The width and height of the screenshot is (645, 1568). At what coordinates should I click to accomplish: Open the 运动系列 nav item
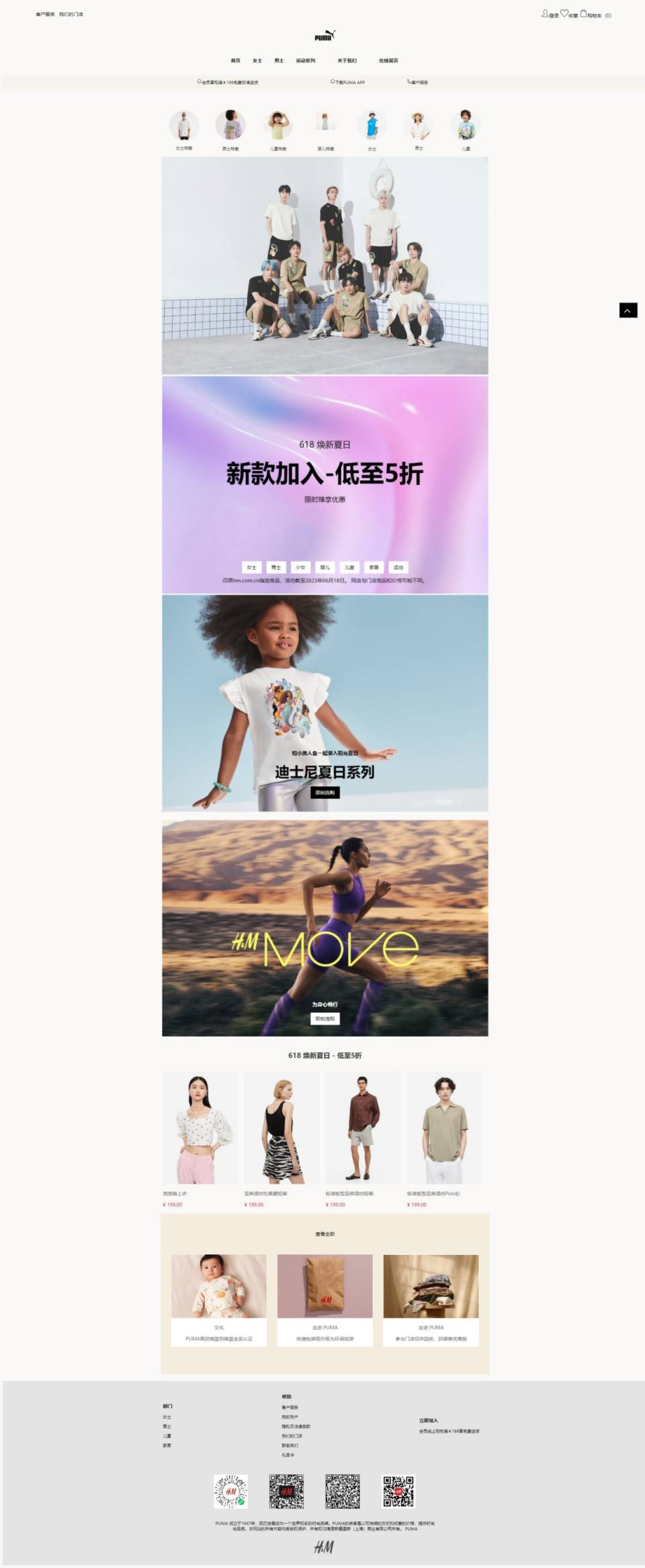[305, 60]
